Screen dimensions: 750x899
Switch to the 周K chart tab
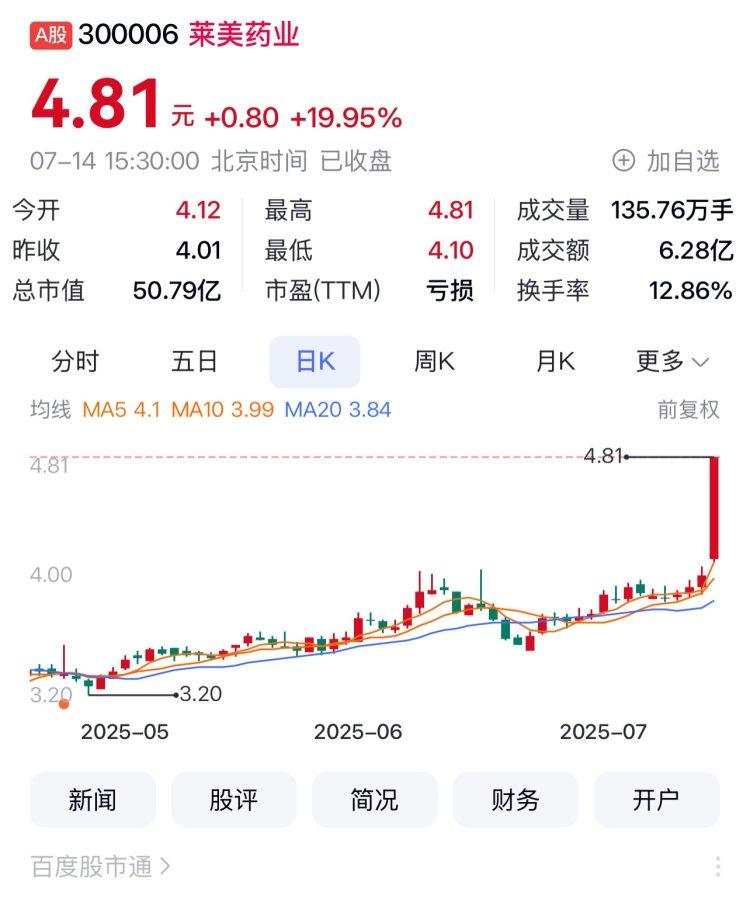[x=434, y=361]
